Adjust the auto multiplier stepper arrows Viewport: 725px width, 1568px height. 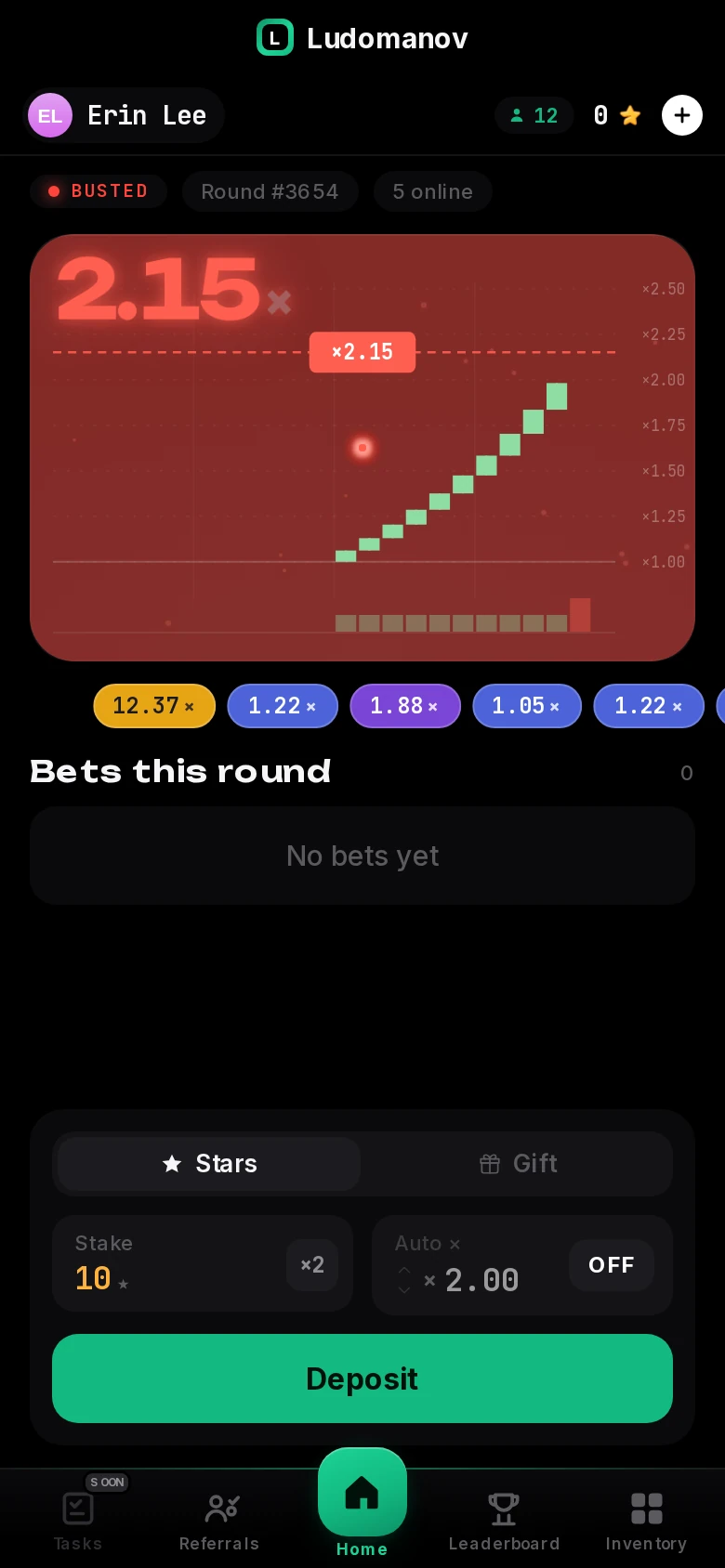click(404, 1279)
